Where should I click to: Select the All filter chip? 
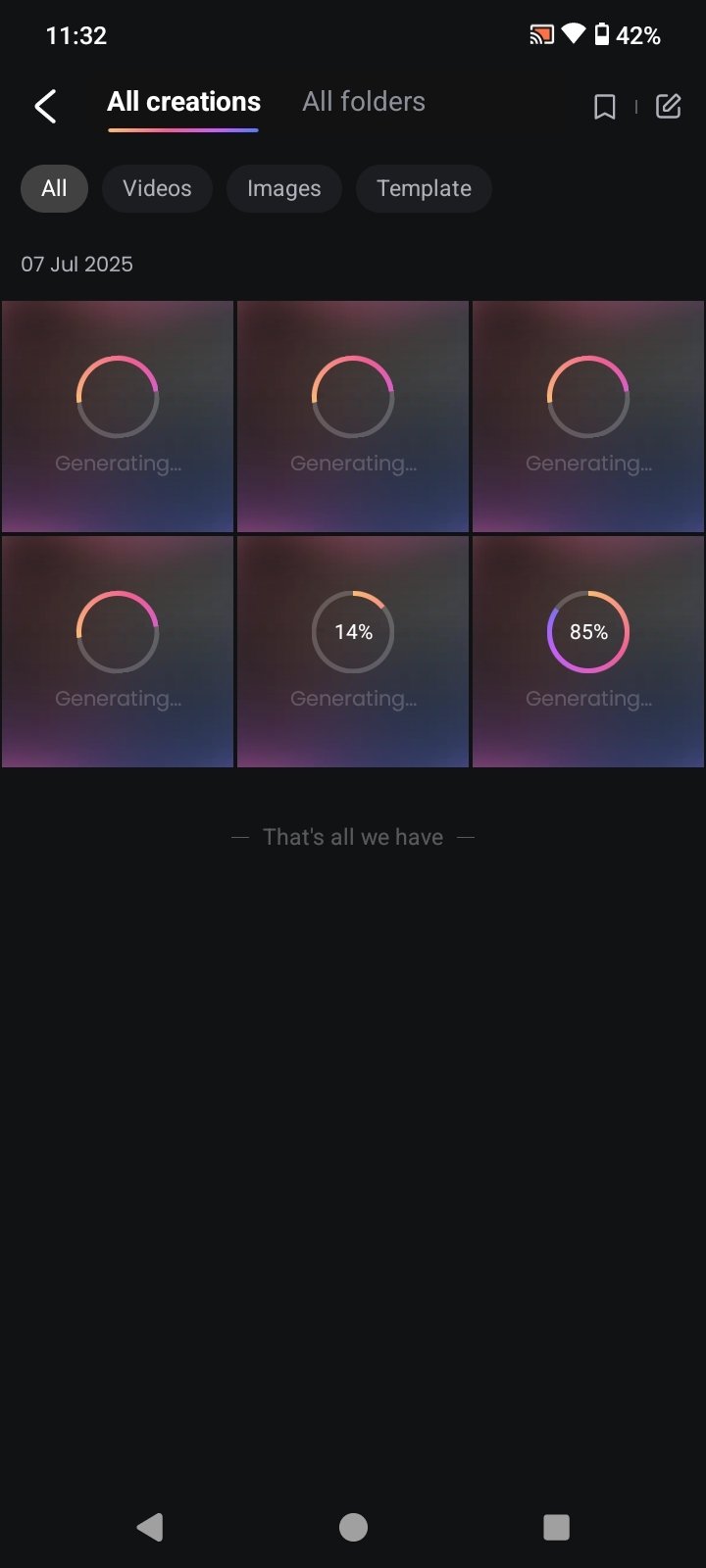pyautogui.click(x=54, y=188)
